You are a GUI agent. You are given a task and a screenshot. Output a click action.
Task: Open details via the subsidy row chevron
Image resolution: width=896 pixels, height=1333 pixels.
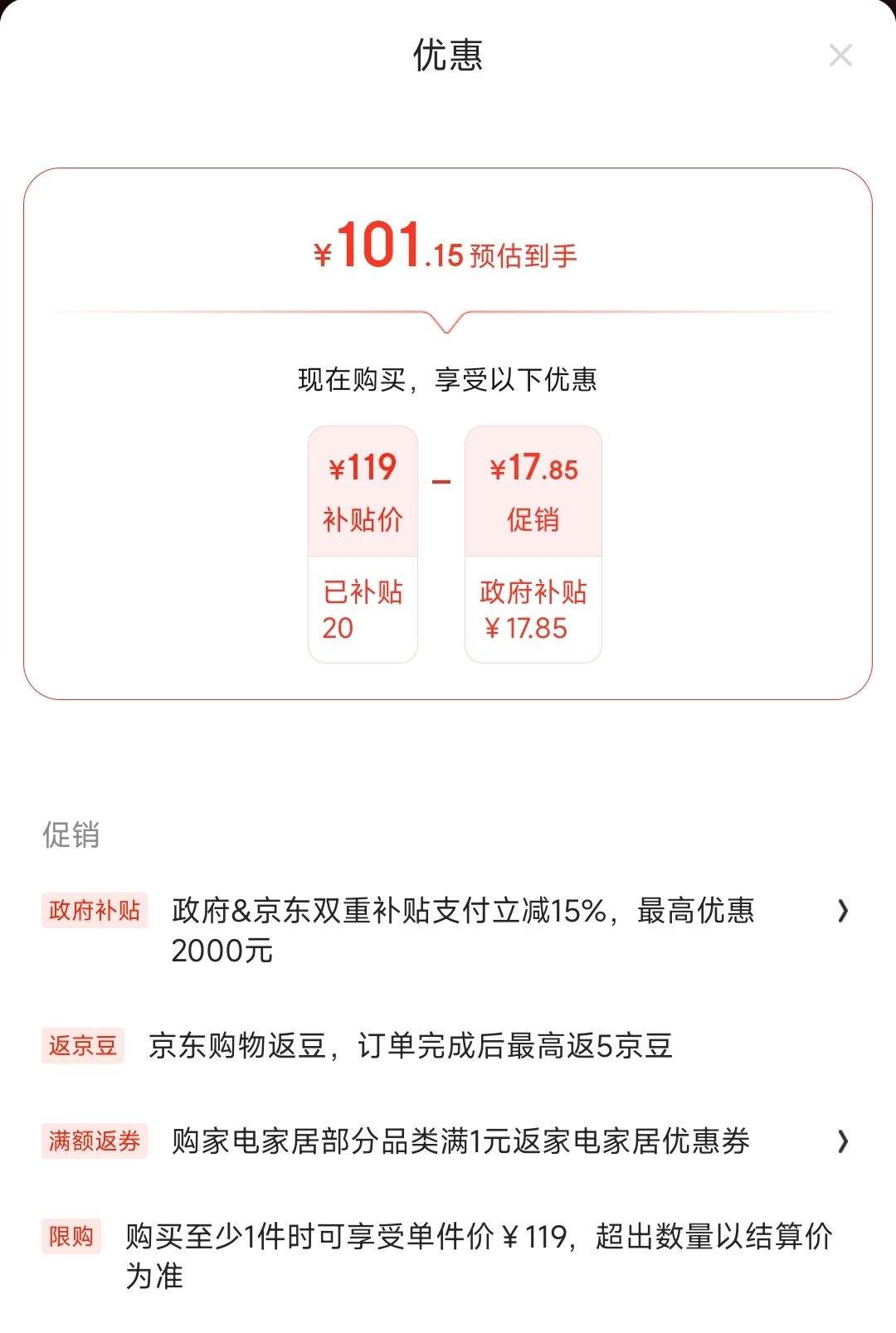click(x=840, y=909)
